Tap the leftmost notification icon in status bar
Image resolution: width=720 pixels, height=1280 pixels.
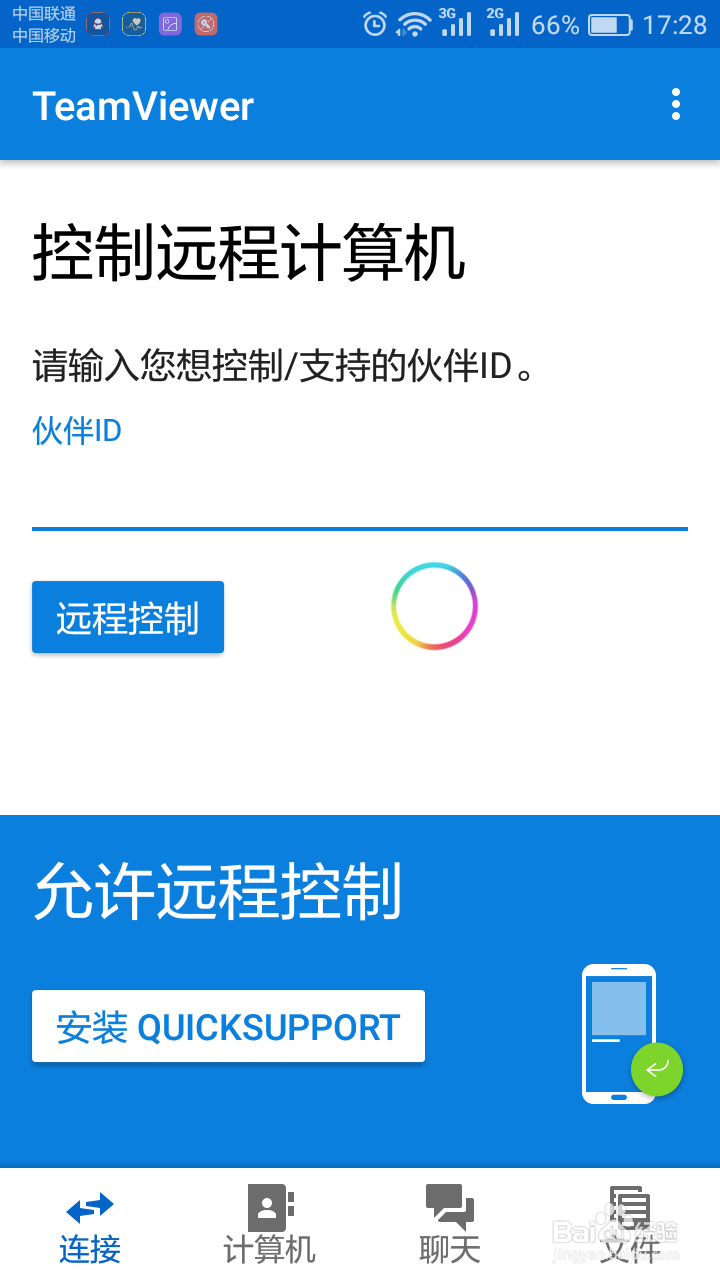pos(97,23)
